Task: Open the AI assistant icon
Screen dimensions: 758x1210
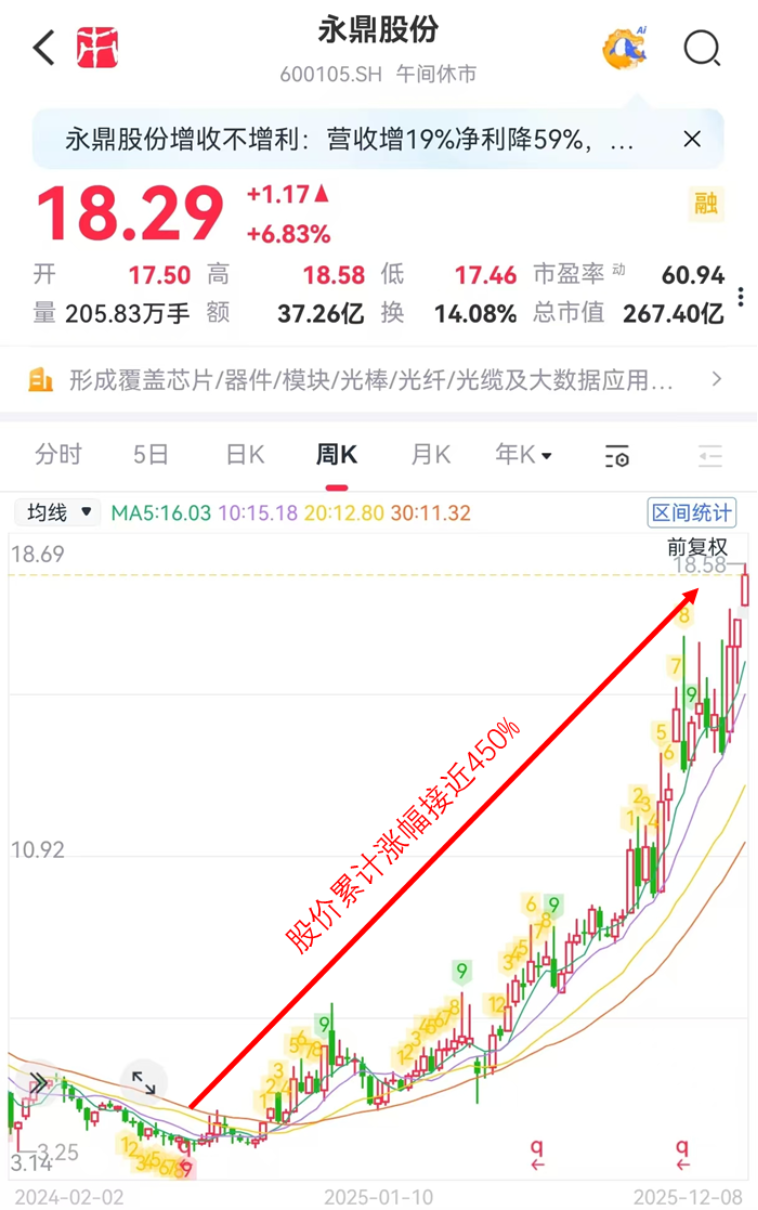Action: point(626,47)
